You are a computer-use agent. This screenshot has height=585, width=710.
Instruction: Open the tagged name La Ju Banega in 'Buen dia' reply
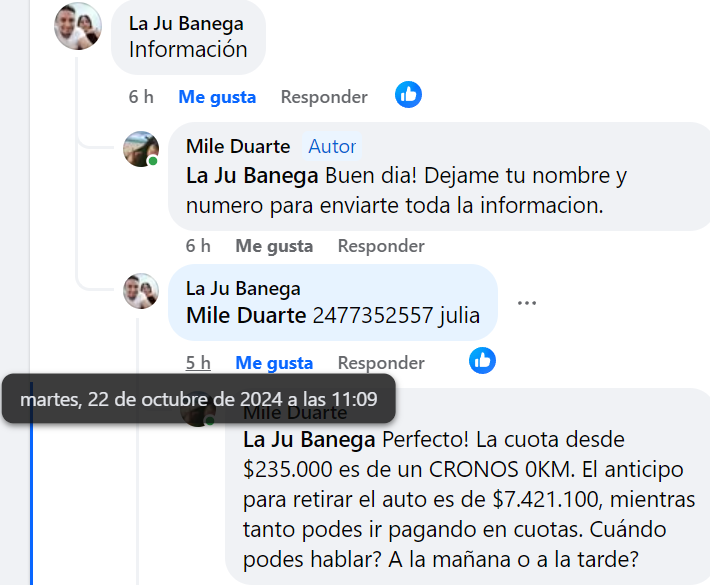[x=252, y=176]
